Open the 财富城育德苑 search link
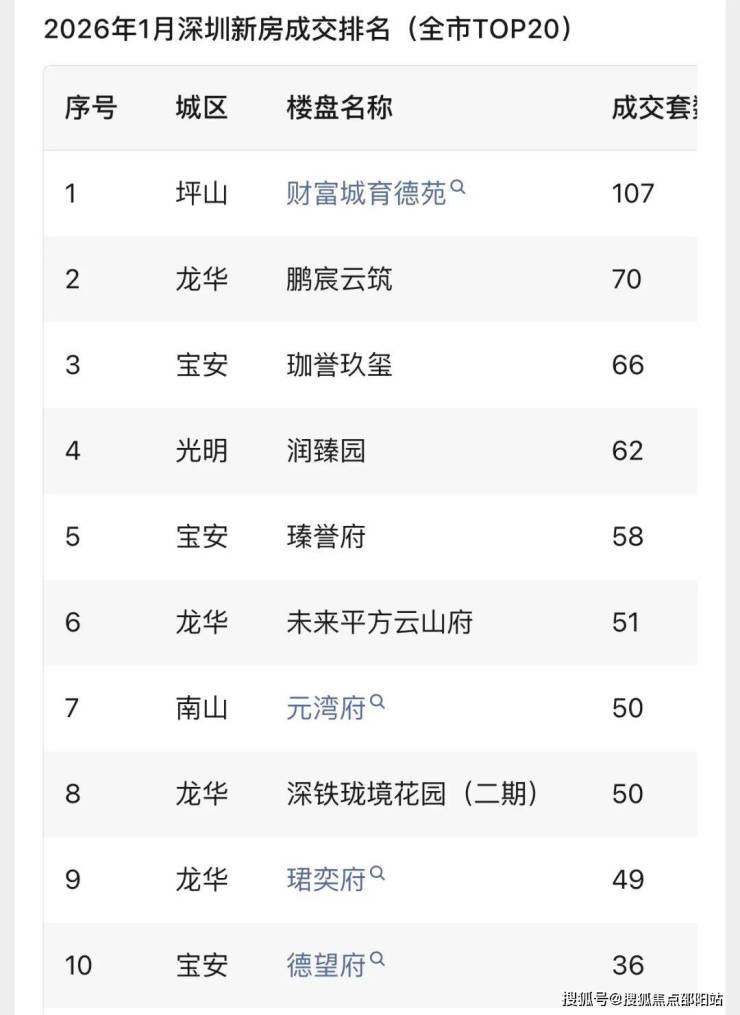The image size is (740, 1015). pos(366,193)
